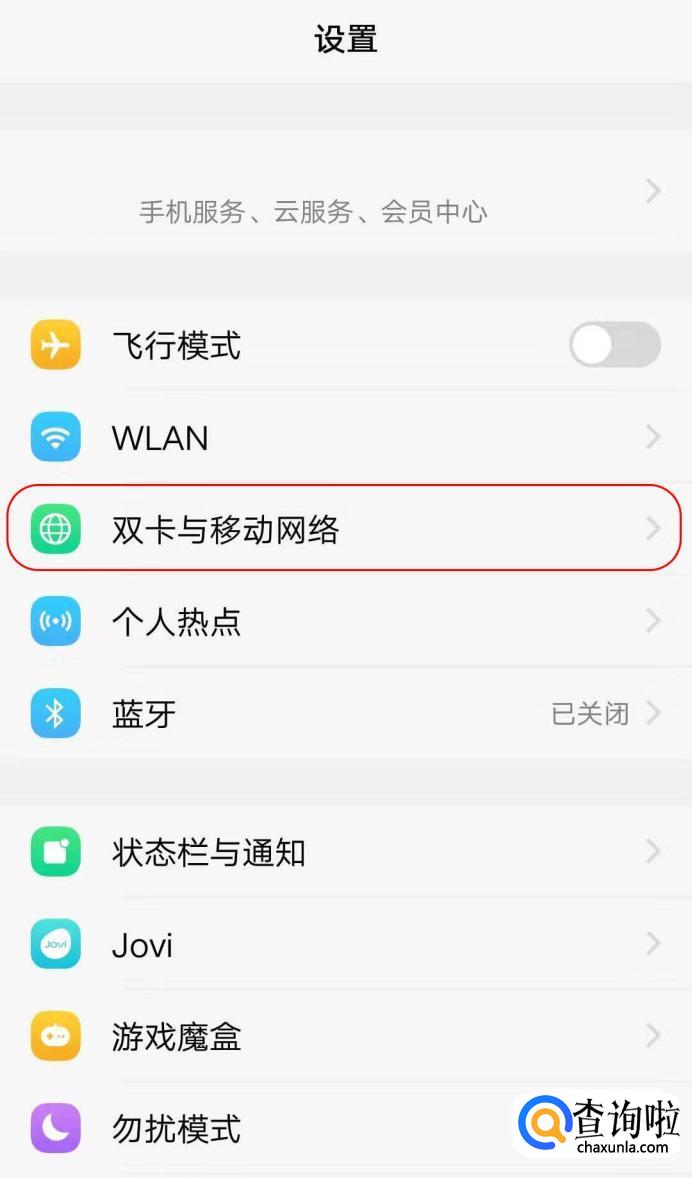Toggle the 飞行模式 switch
692x1178 pixels.
coord(615,345)
